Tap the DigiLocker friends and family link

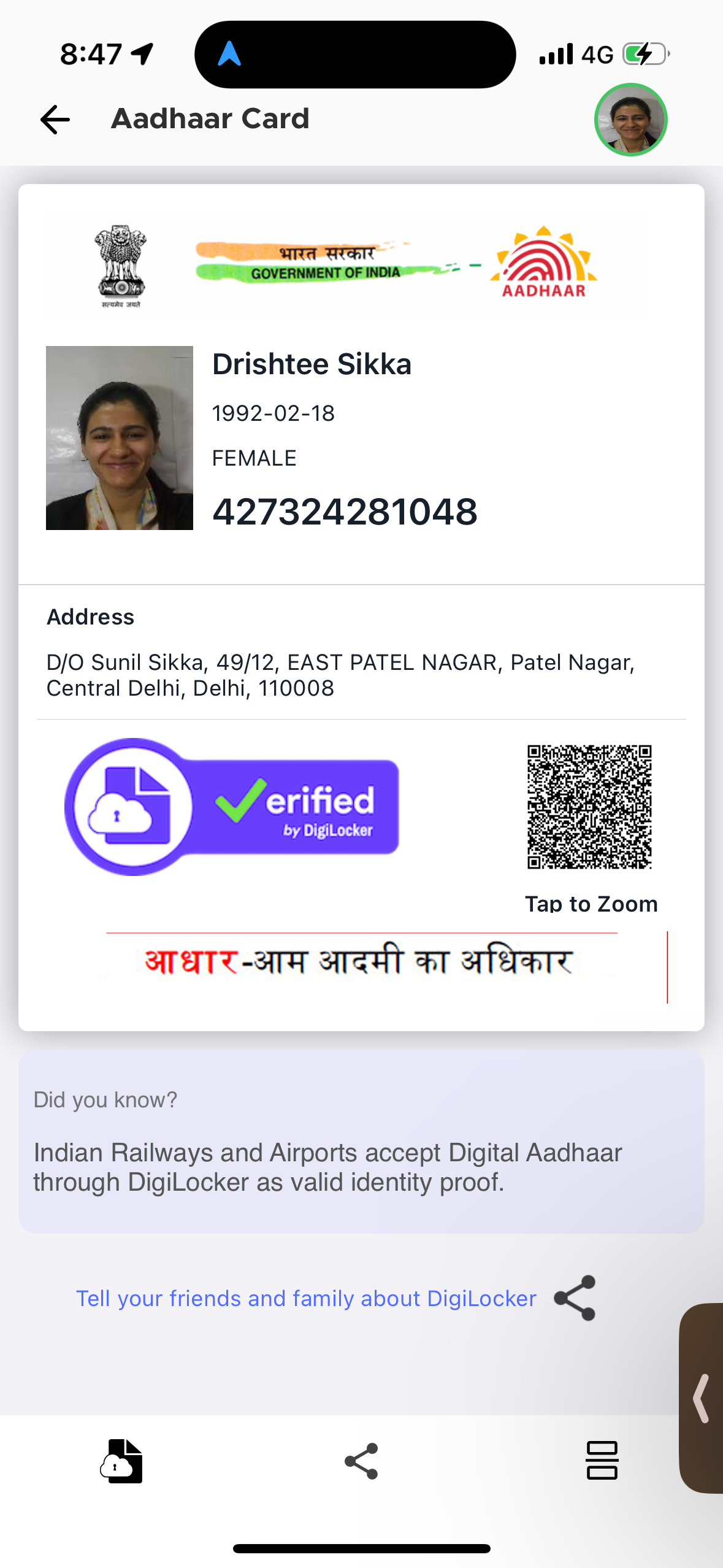[x=306, y=1298]
